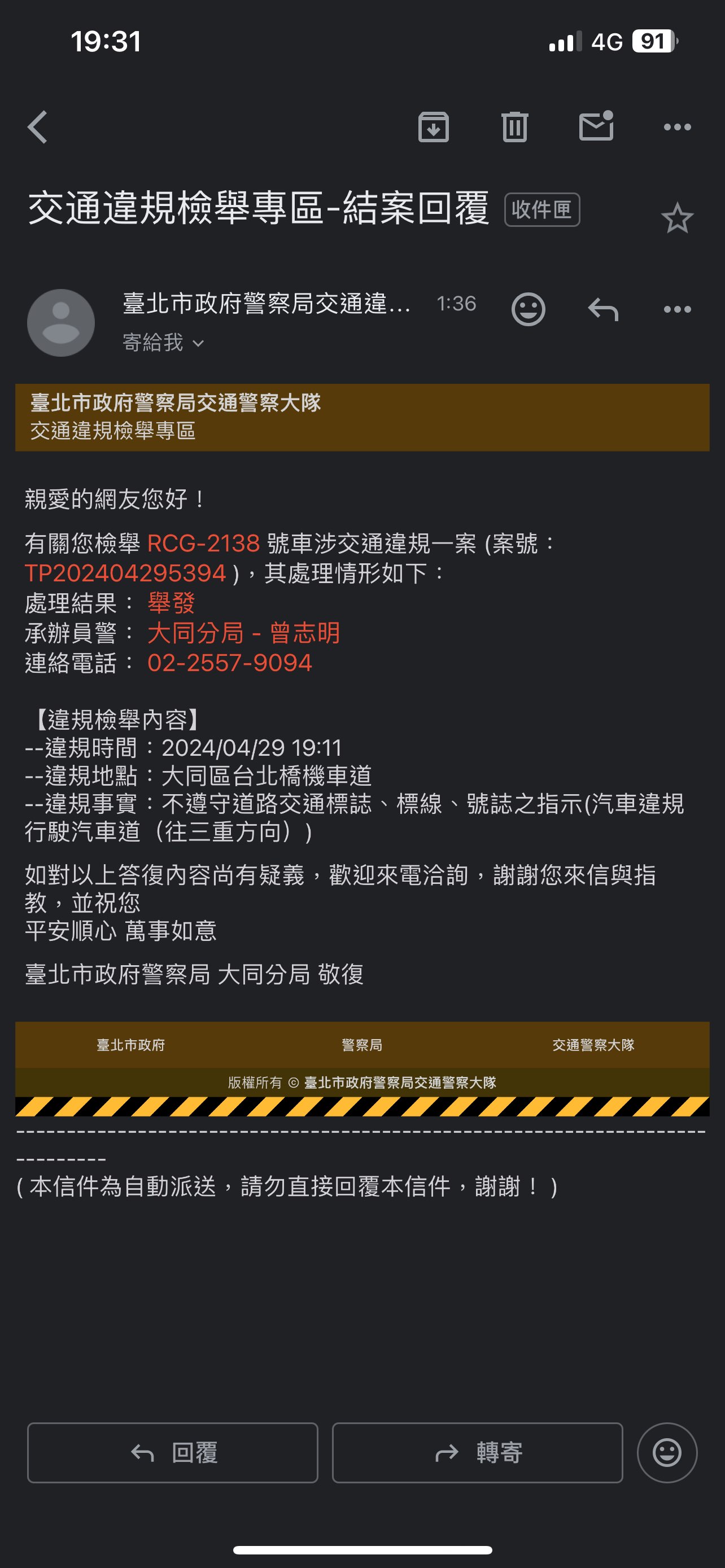Open the top overflow menu
Viewport: 725px width, 1568px height.
click(x=677, y=127)
